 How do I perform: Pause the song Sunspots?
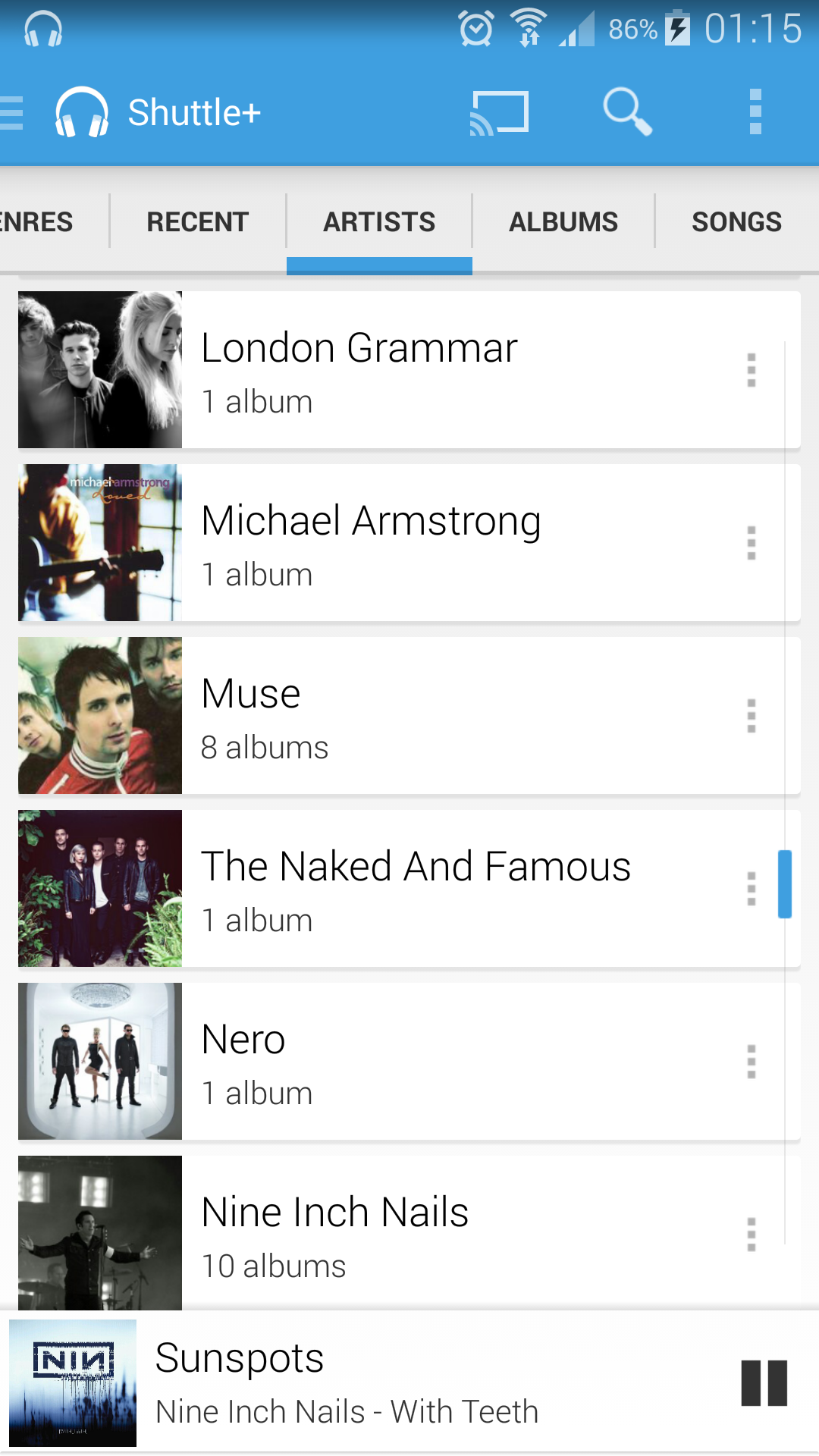tap(764, 1383)
